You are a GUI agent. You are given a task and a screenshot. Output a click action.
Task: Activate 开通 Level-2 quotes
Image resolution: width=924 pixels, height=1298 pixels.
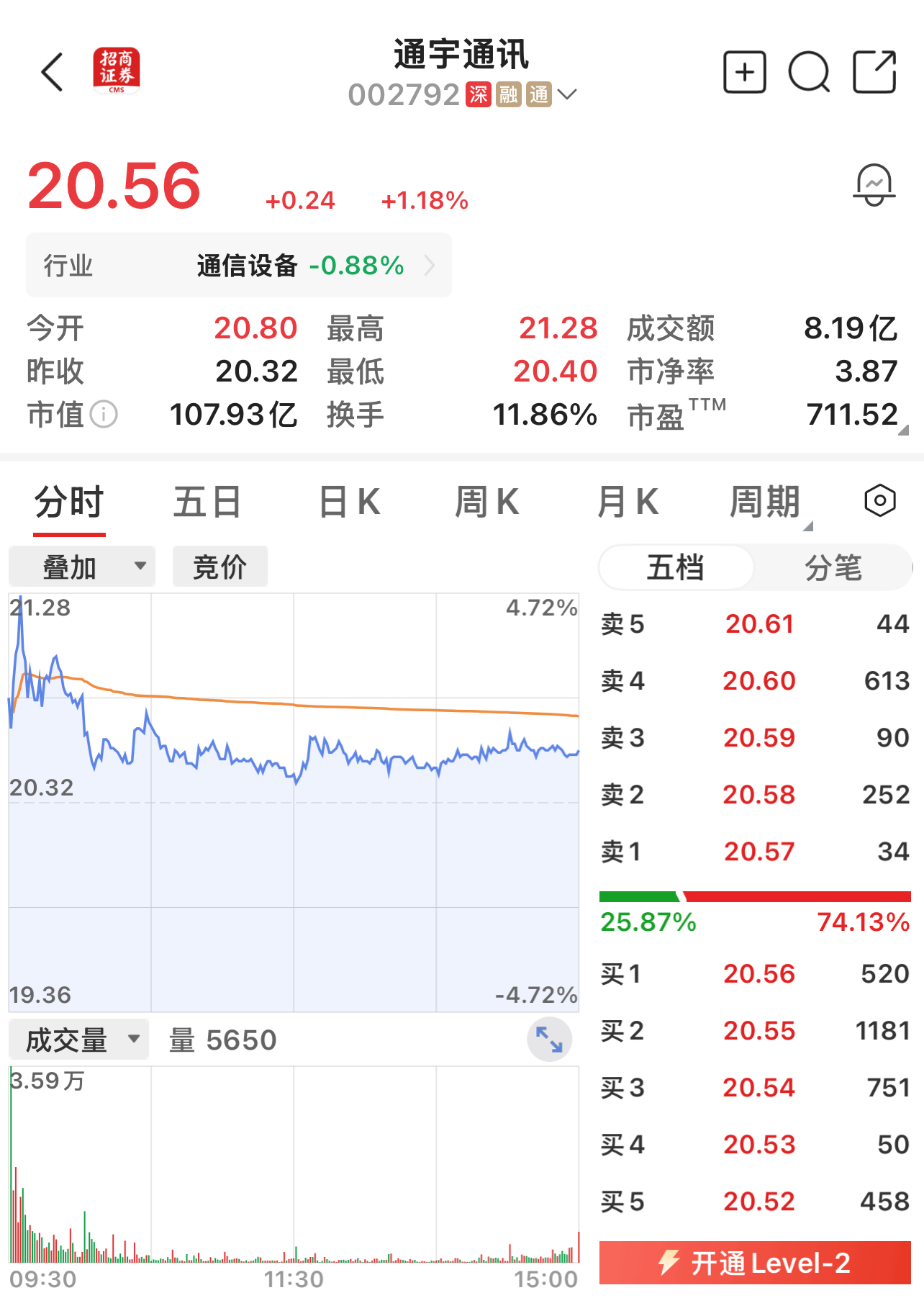755,1263
